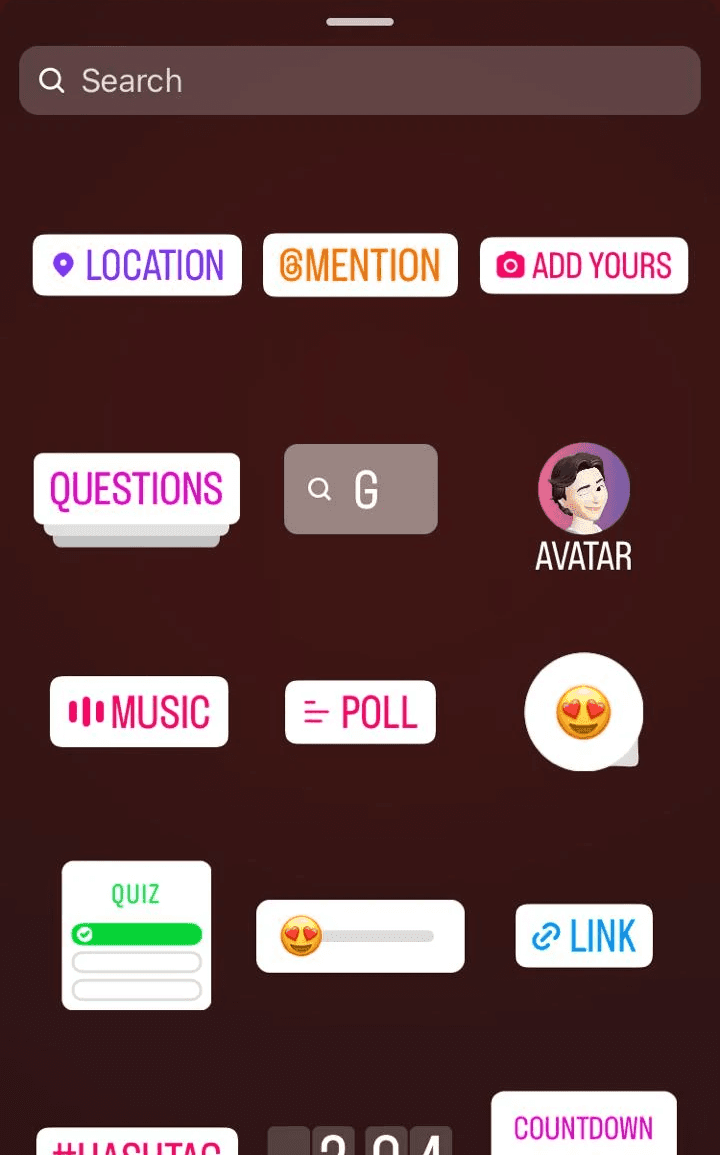
Task: Add a Location sticker
Action: (137, 265)
